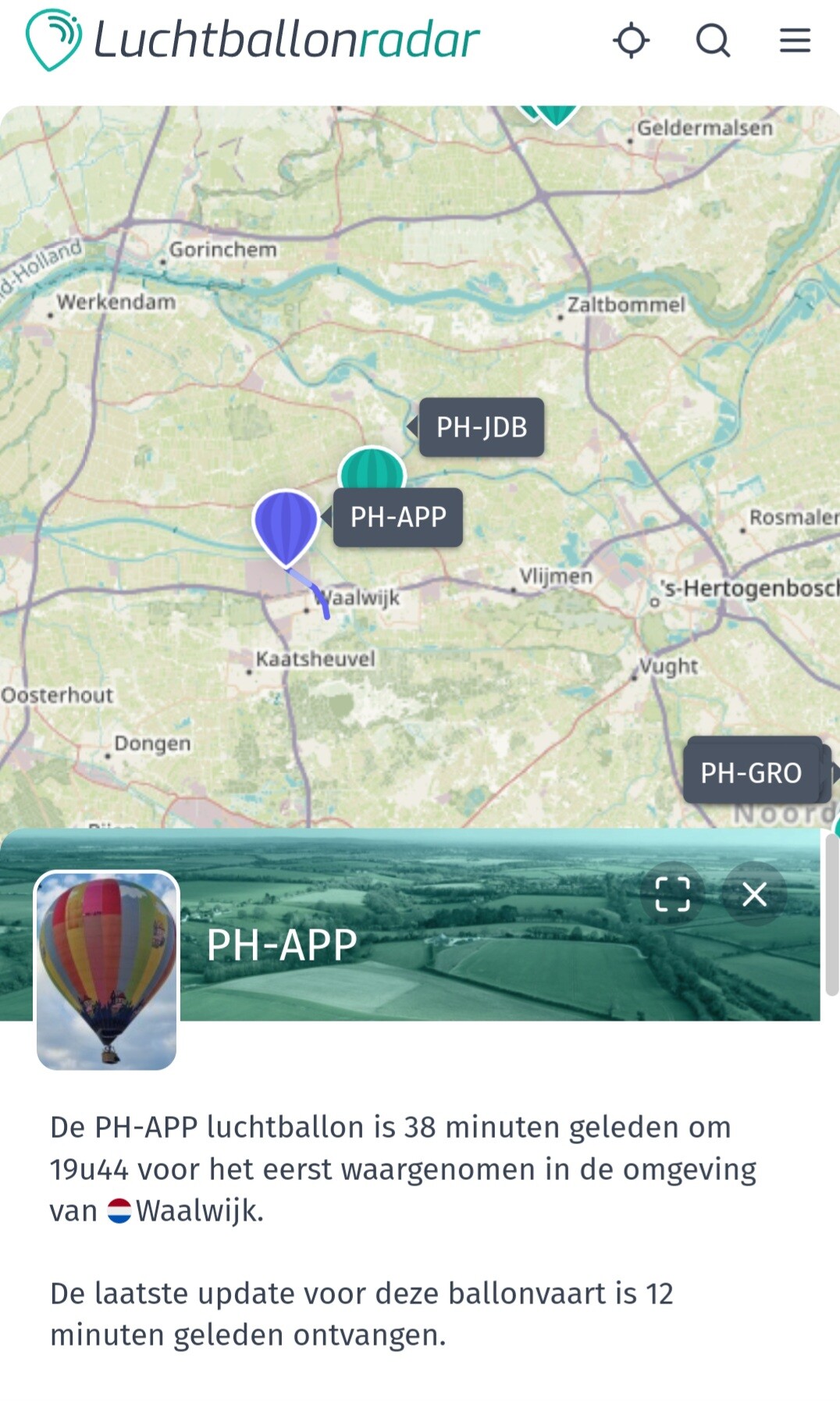The width and height of the screenshot is (840, 1401).
Task: Close the PH-APP details panel
Action: tap(754, 894)
